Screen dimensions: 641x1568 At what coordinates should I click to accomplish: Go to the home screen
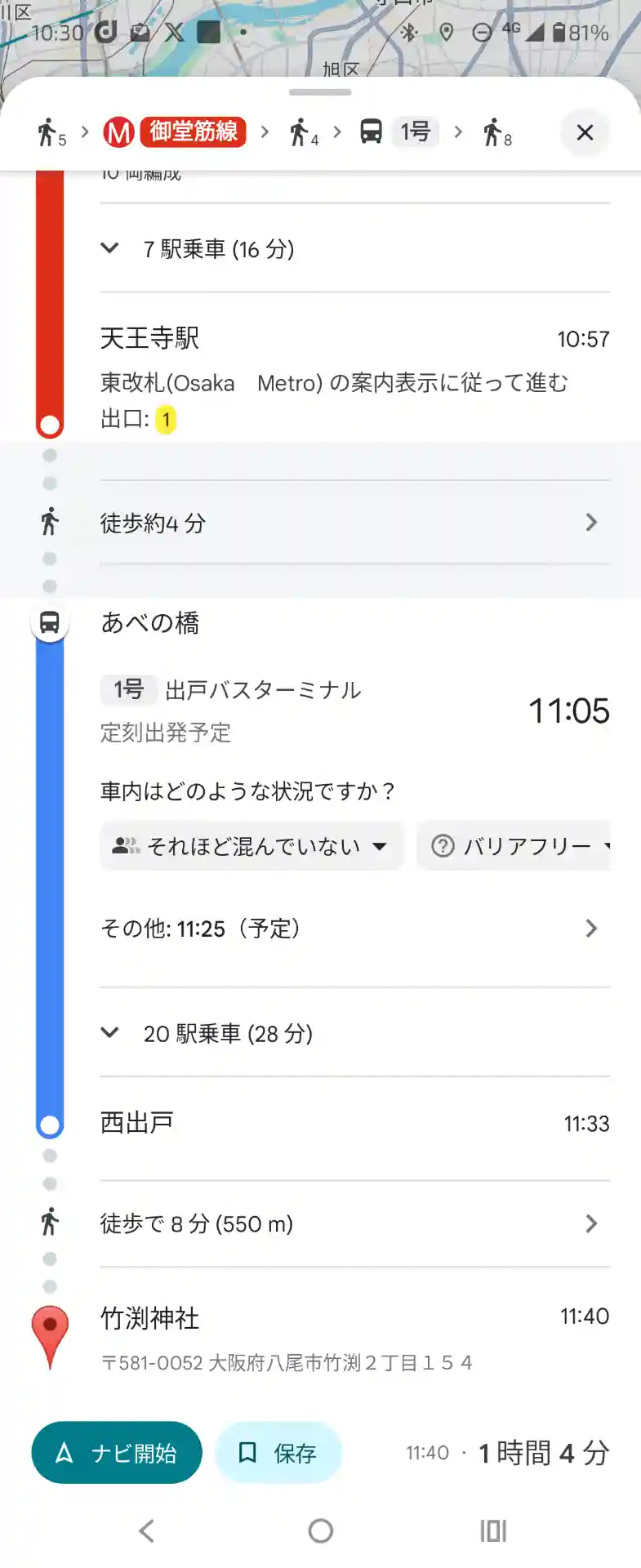[320, 1530]
